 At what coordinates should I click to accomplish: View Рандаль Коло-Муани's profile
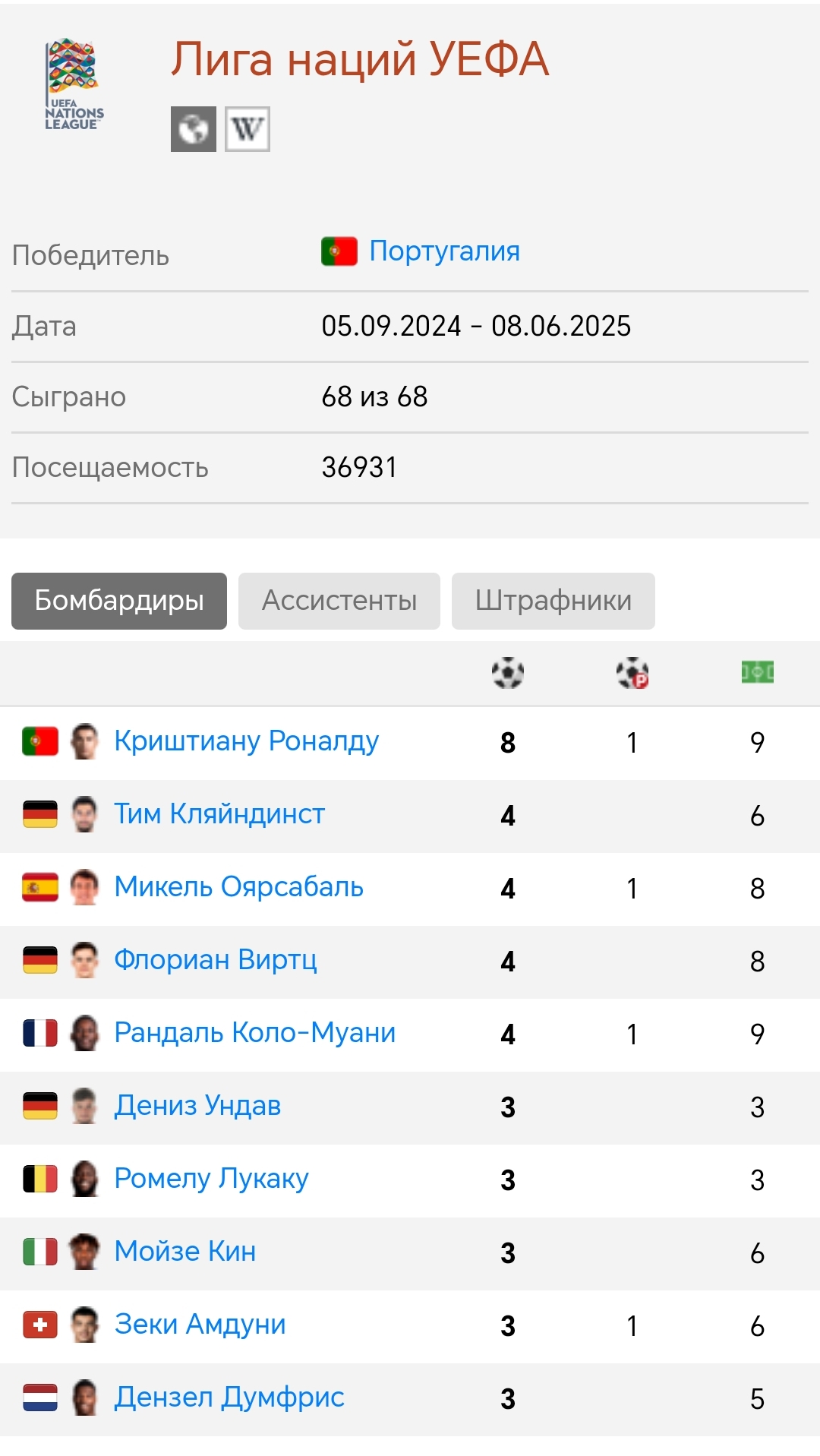pos(255,1033)
